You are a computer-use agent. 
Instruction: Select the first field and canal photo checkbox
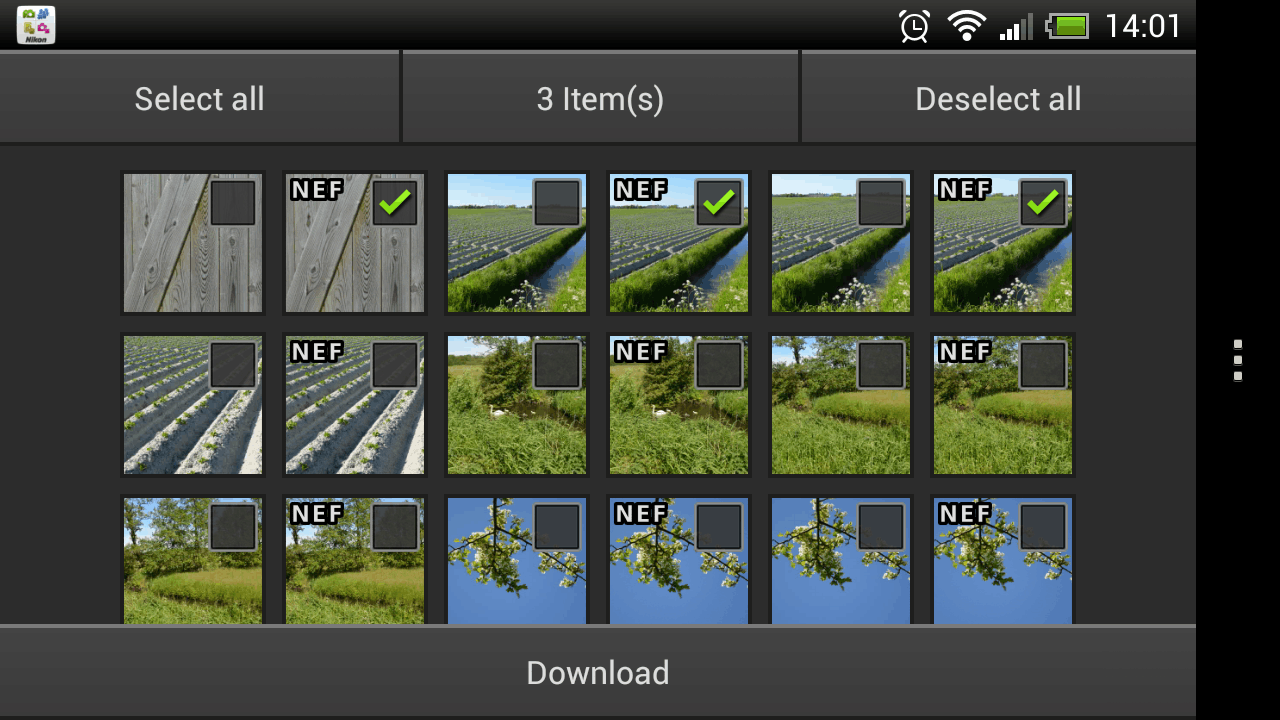click(557, 203)
